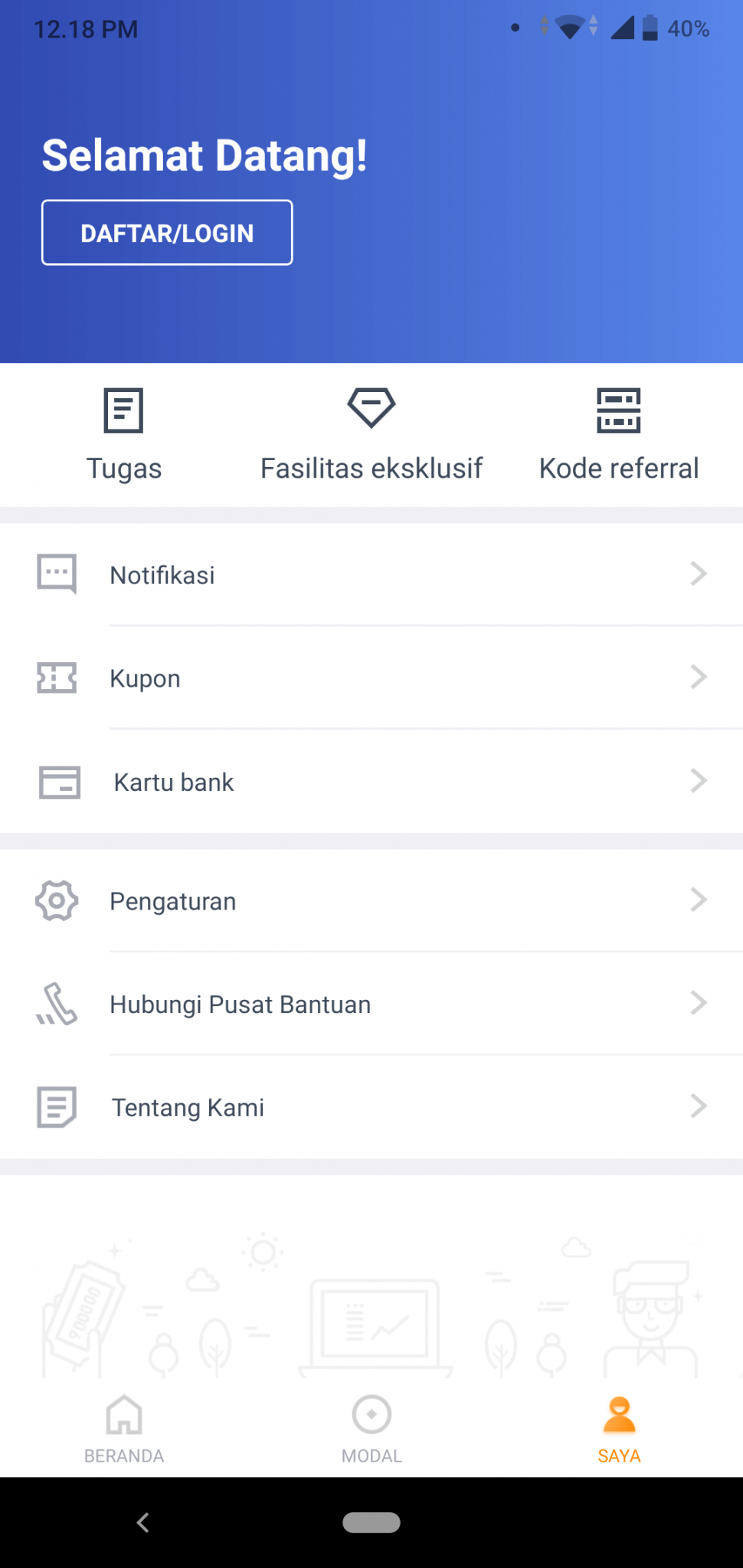Screen dimensions: 743x1568
Task: Open the Tentang Kami chevron
Action: [x=699, y=1106]
